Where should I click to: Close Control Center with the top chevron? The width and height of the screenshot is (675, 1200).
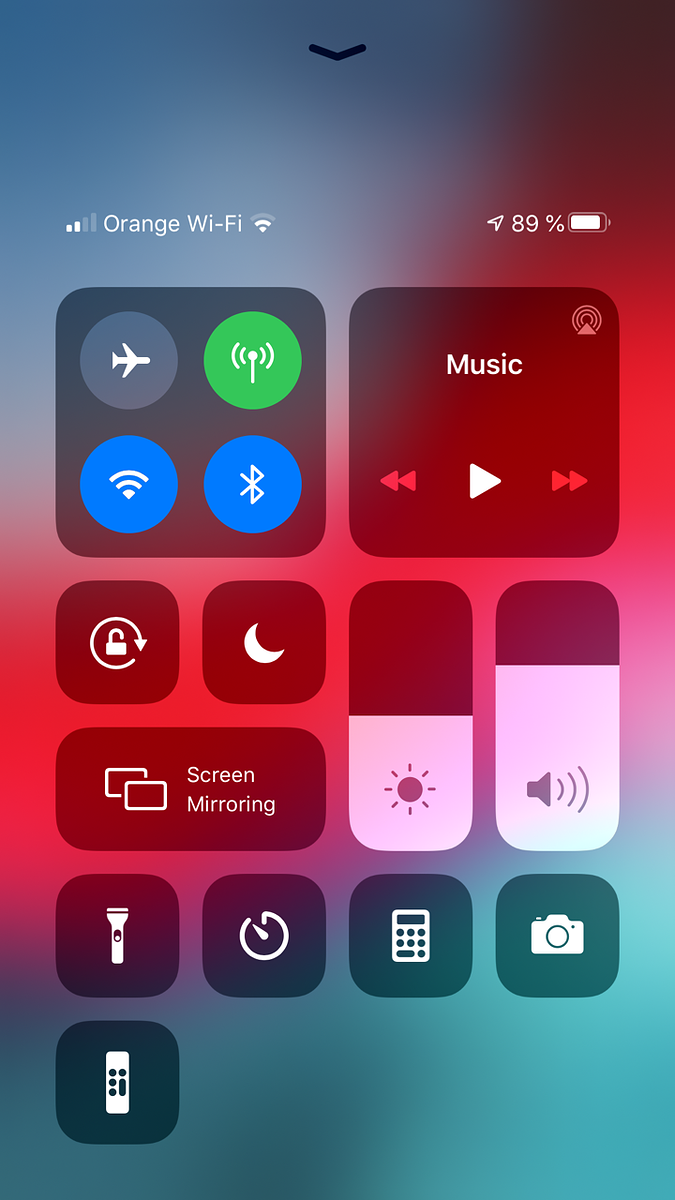pyautogui.click(x=337, y=52)
